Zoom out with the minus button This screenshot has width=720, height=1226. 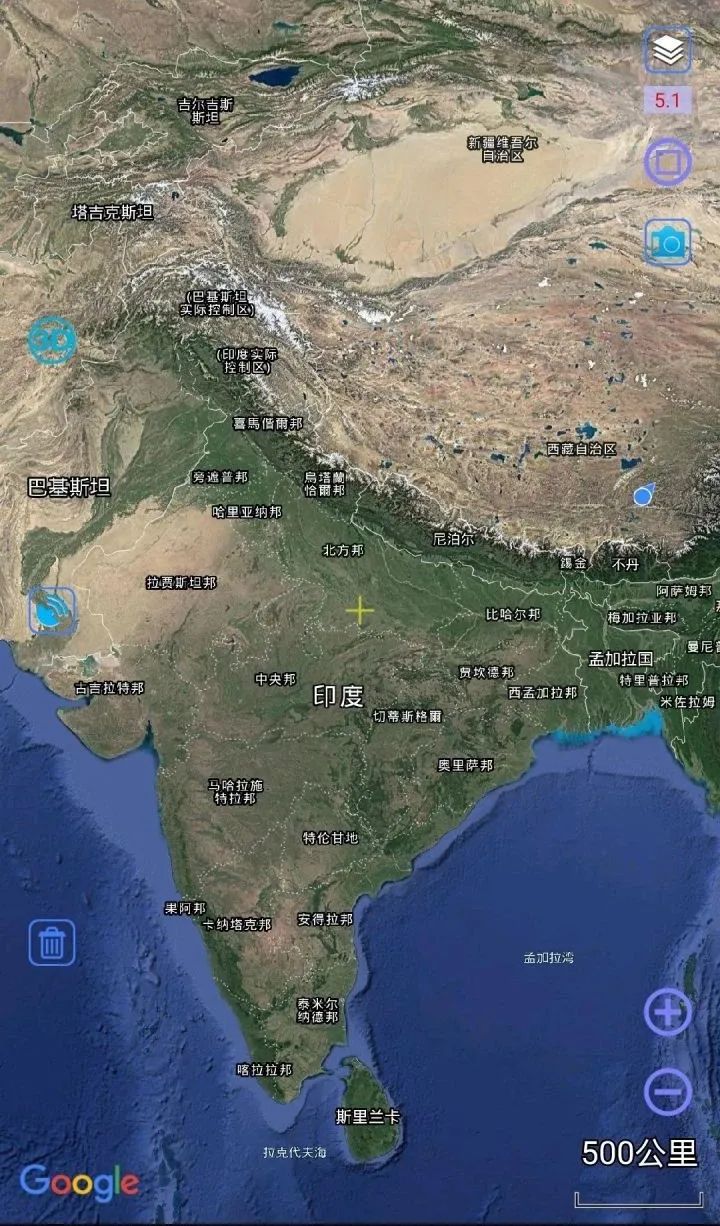click(x=668, y=1091)
